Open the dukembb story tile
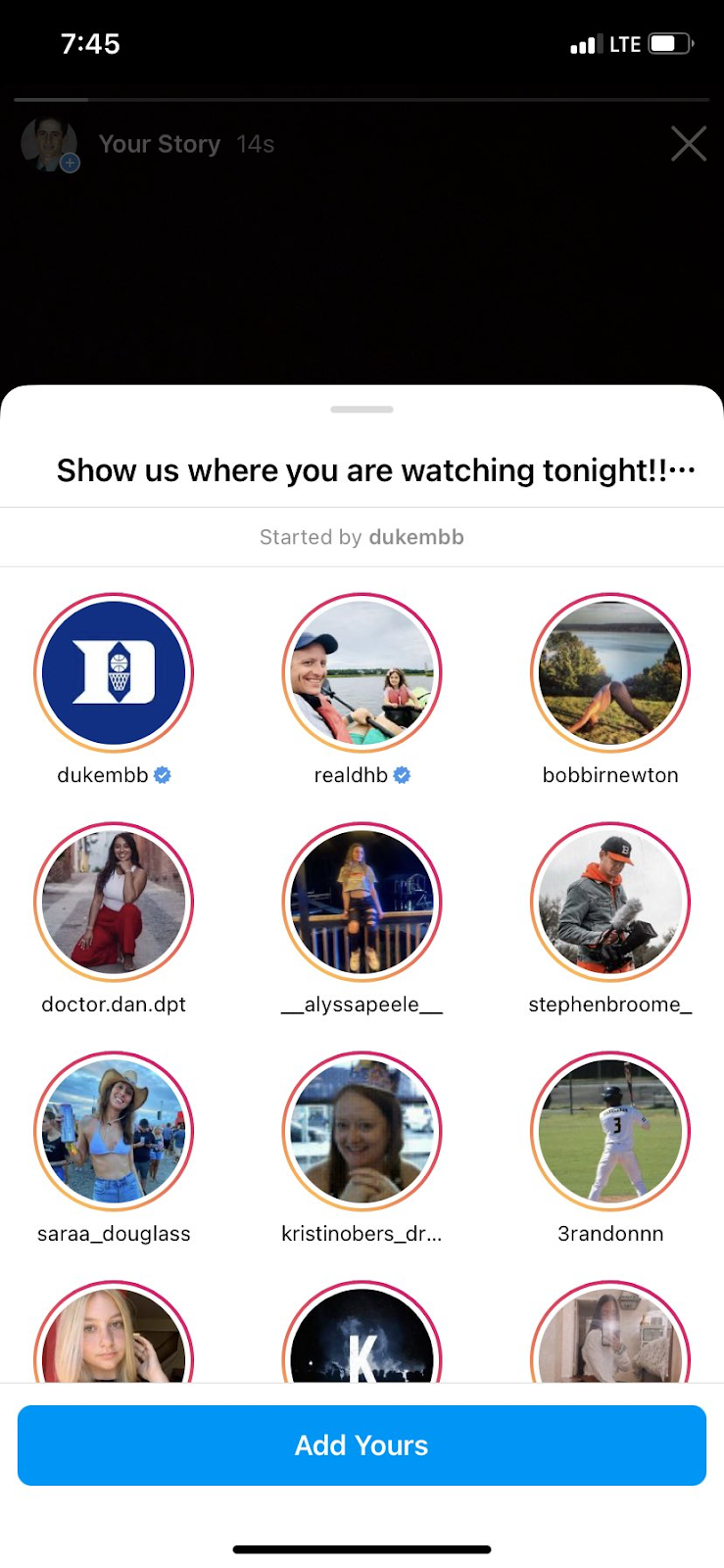Viewport: 724px width, 1568px height. click(x=114, y=673)
